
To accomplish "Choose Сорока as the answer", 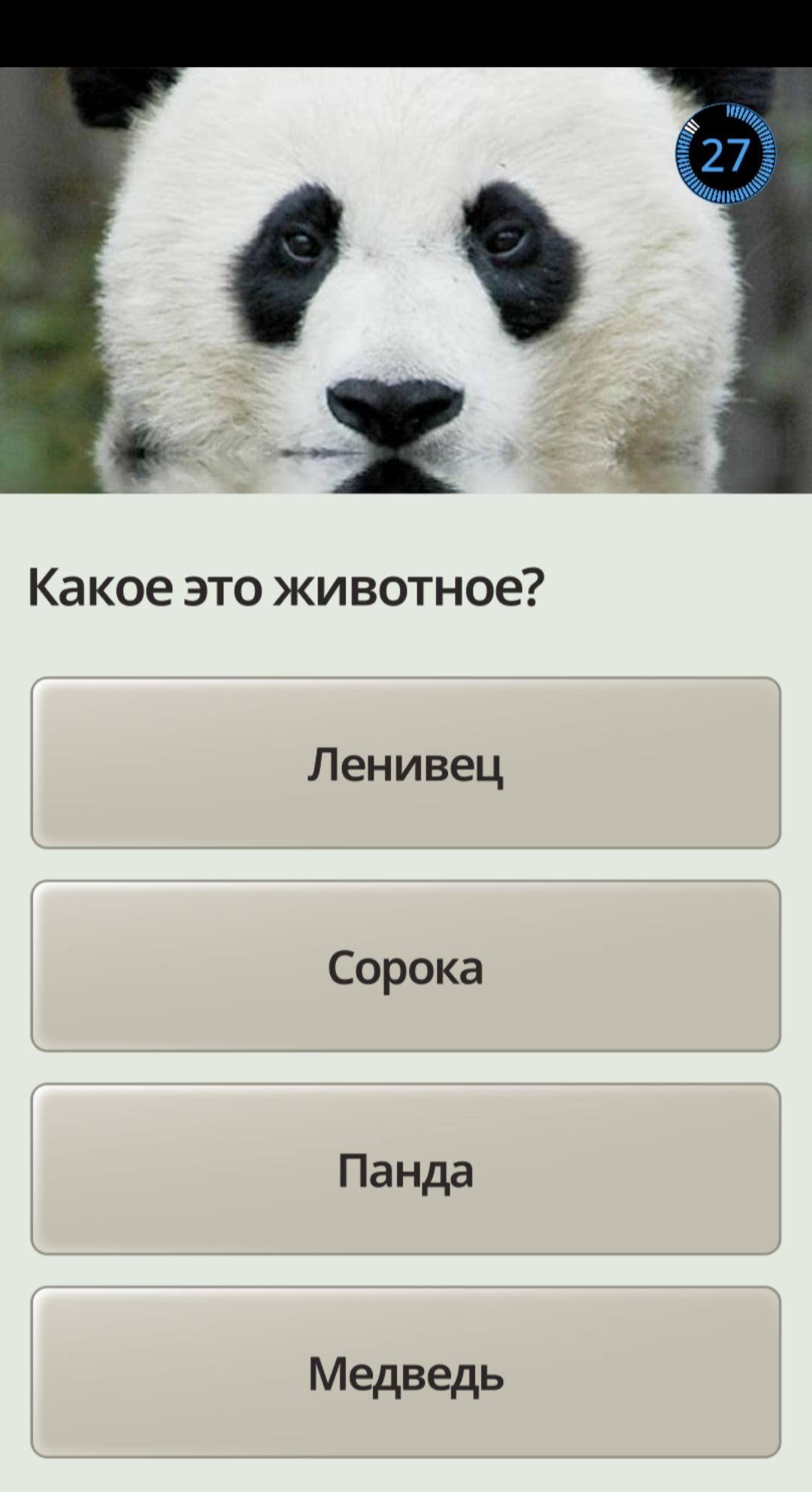I will (x=405, y=966).
